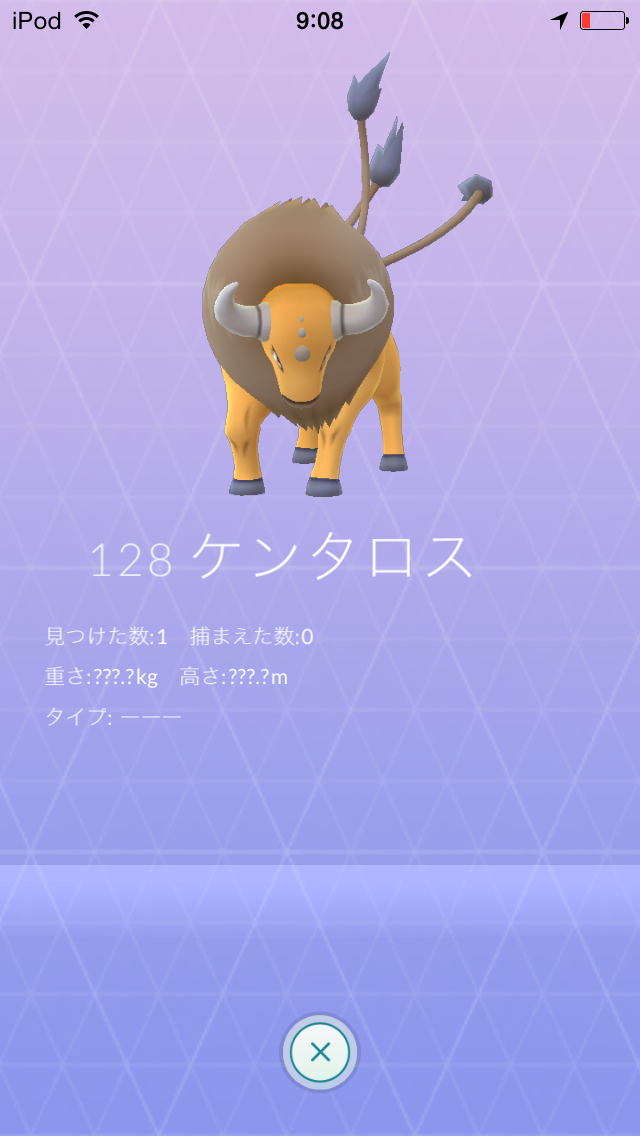Close the ケンタロス Pokédex entry
The width and height of the screenshot is (640, 1136).
[320, 1052]
